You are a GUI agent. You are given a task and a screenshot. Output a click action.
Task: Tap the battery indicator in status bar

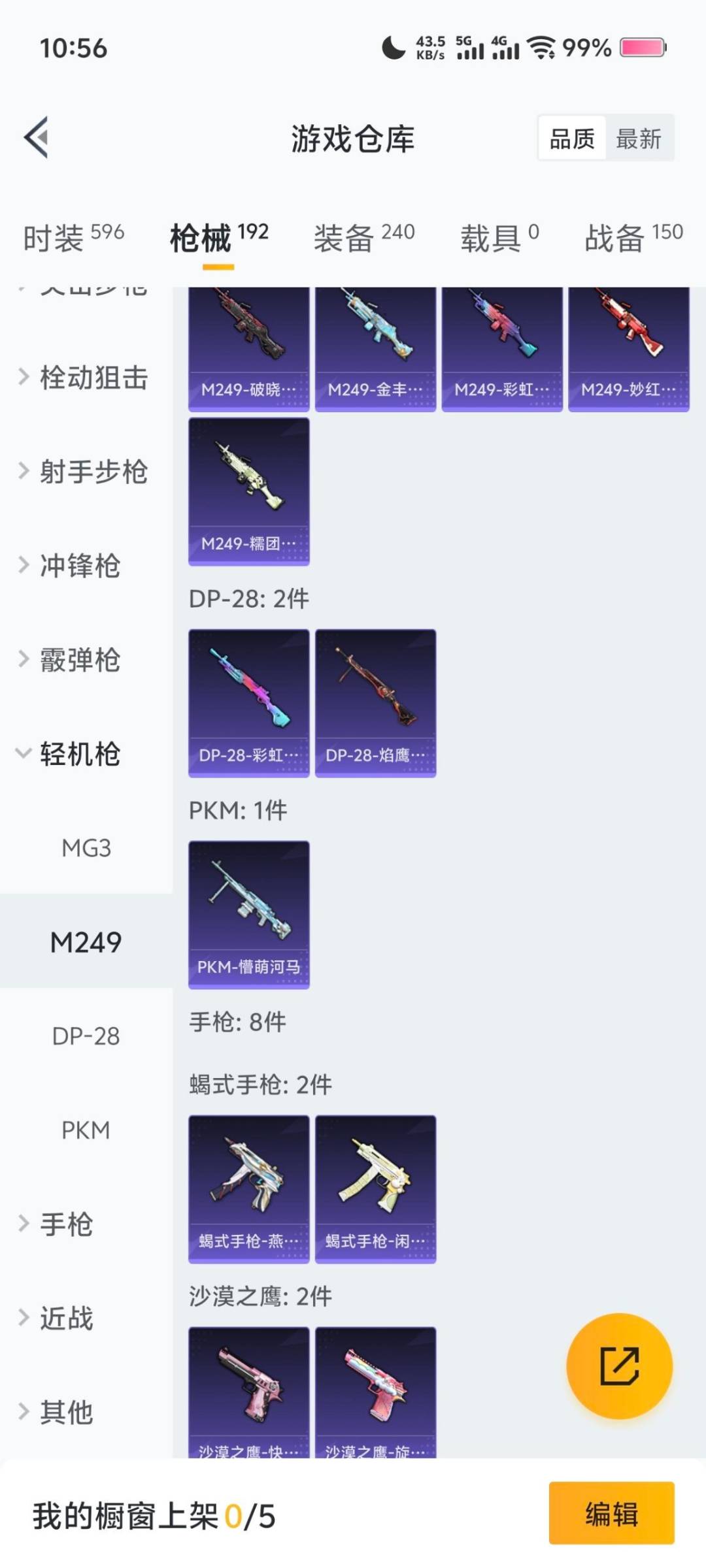click(x=643, y=48)
